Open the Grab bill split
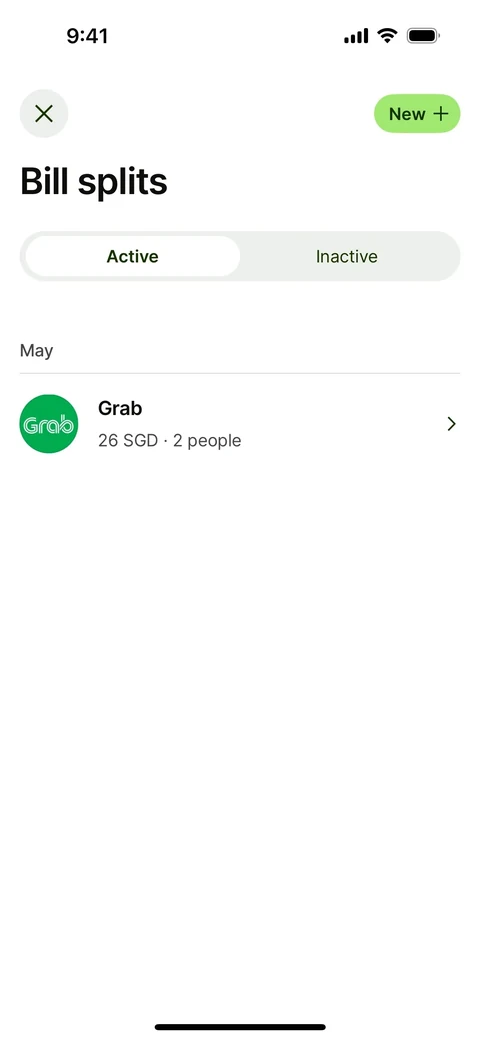This screenshot has width=480, height=1040. (x=240, y=424)
